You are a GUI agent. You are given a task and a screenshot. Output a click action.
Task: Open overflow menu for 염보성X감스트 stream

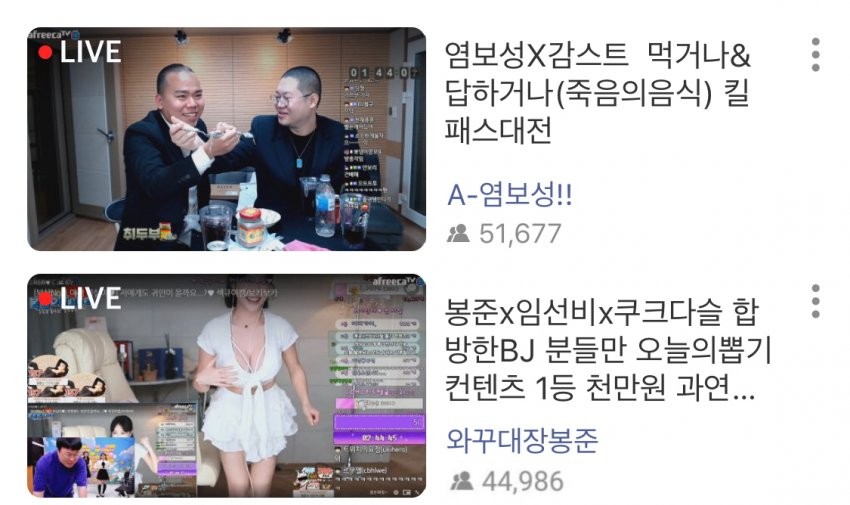tap(816, 55)
